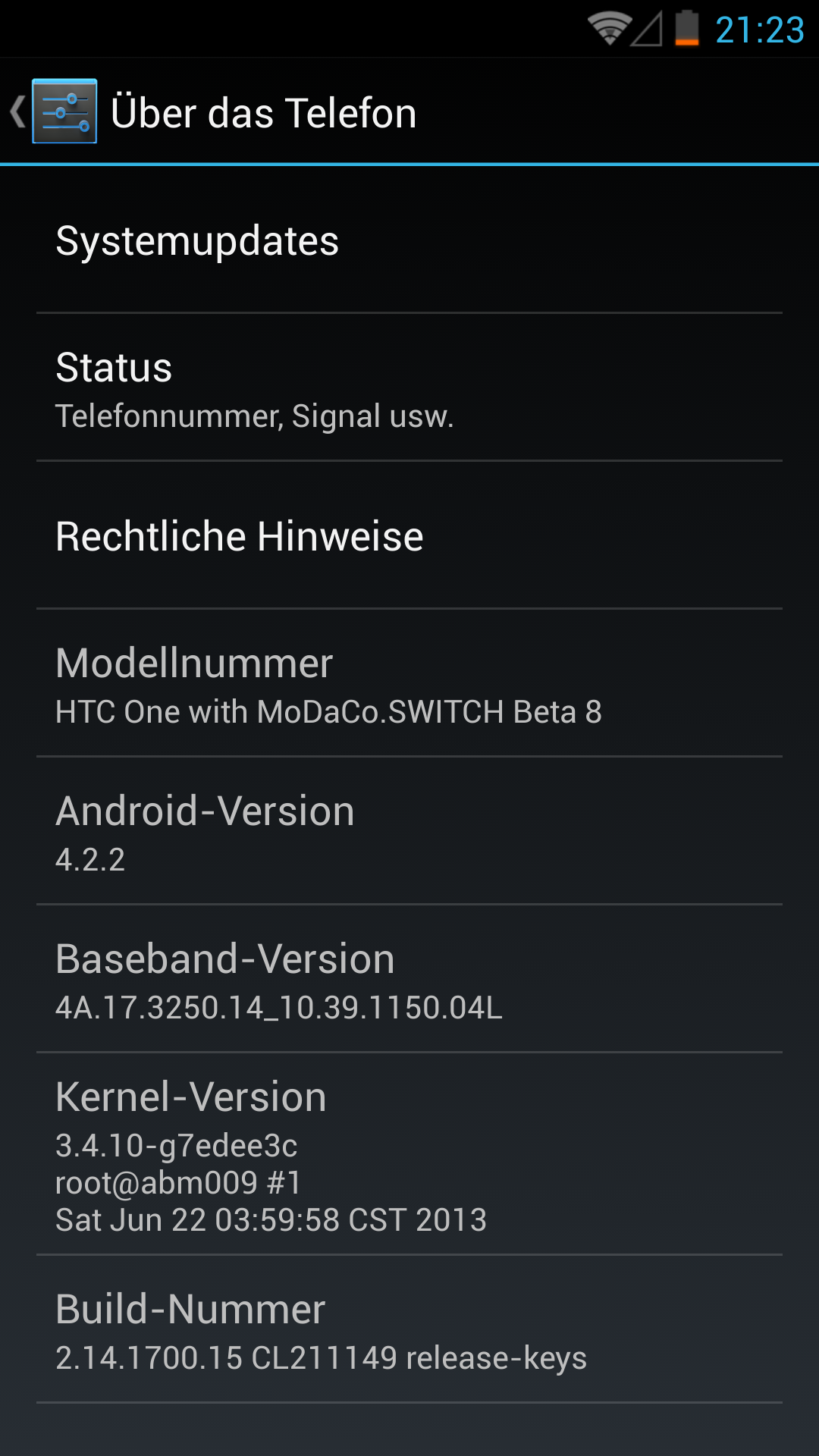The height and width of the screenshot is (1456, 819).
Task: Open Rechtliche Hinweise
Action: (x=409, y=535)
